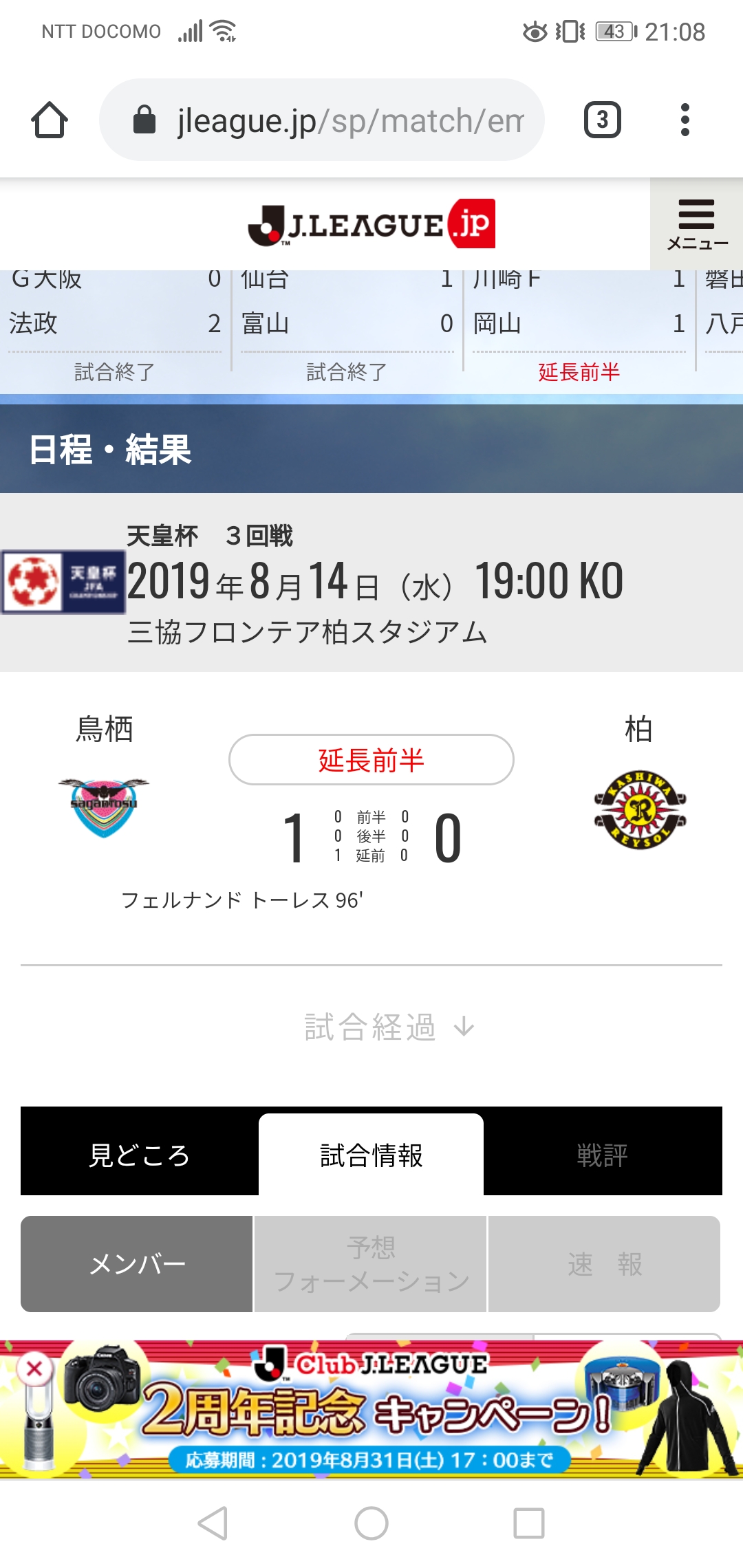This screenshot has width=743, height=1568.
Task: Switch to the 見どころ tab
Action: (140, 1155)
